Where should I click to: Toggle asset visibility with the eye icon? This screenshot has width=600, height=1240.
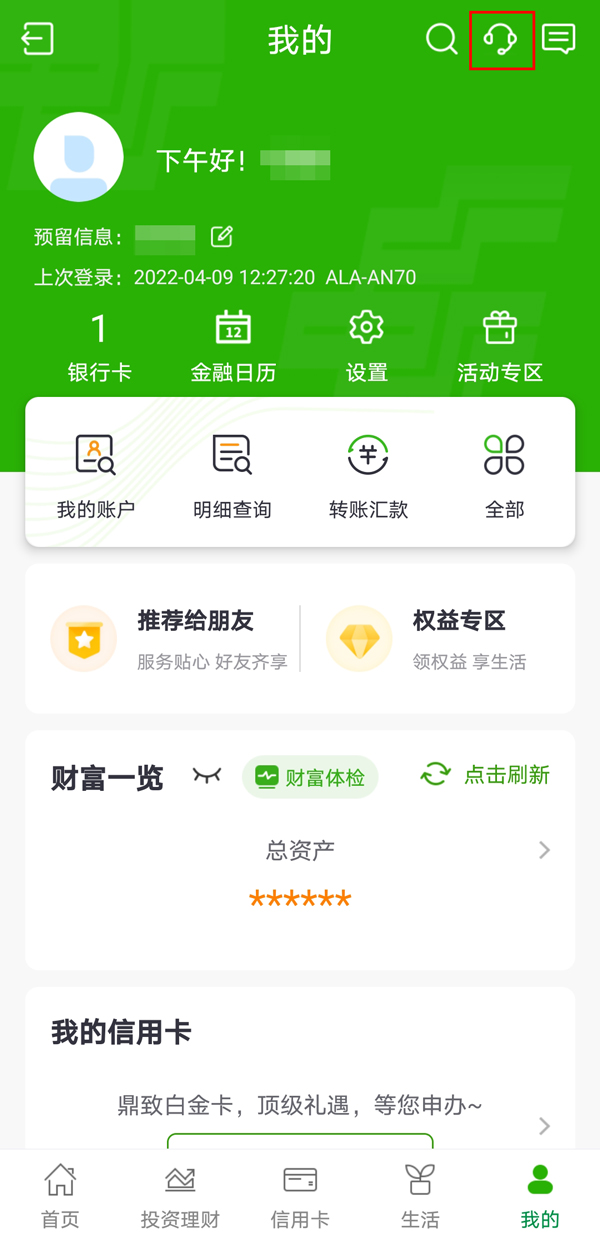click(x=207, y=775)
